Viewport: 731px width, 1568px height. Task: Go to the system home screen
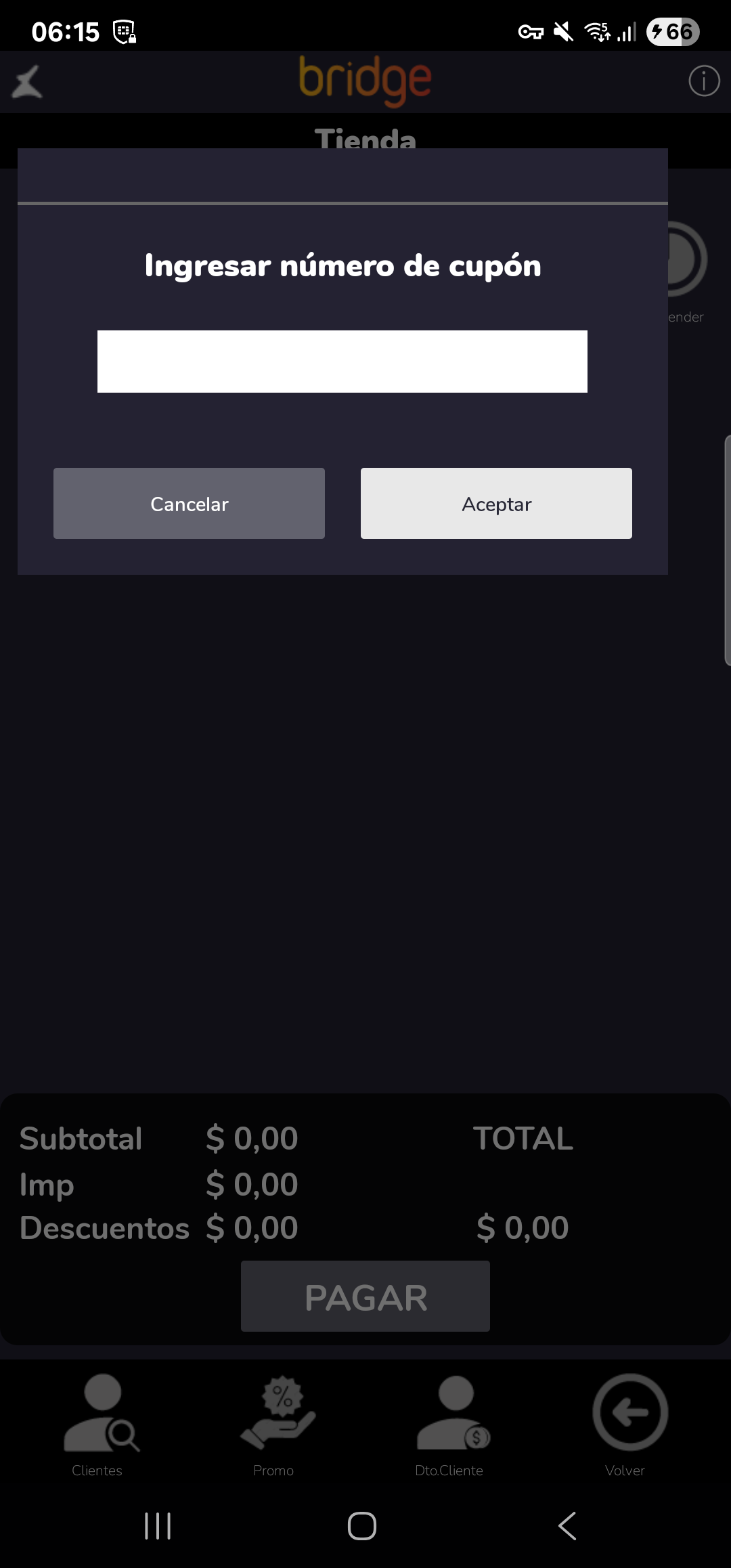pos(362,1526)
